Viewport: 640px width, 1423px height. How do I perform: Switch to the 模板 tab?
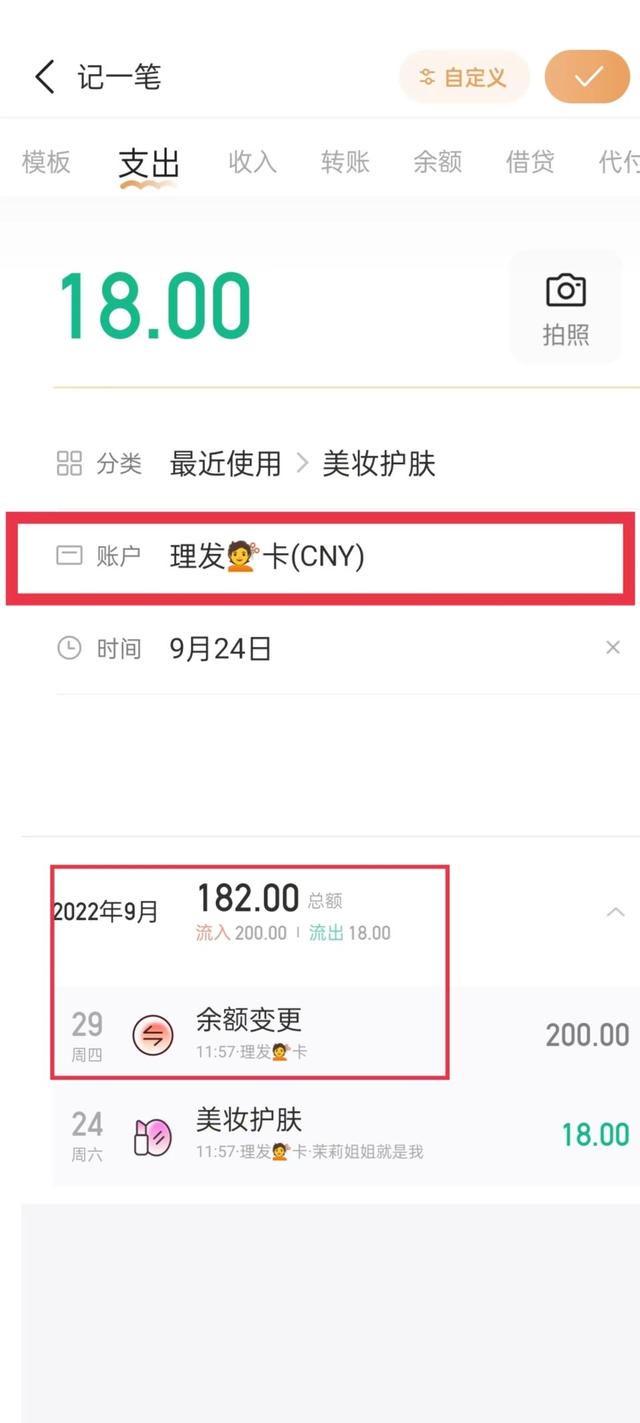tap(46, 162)
